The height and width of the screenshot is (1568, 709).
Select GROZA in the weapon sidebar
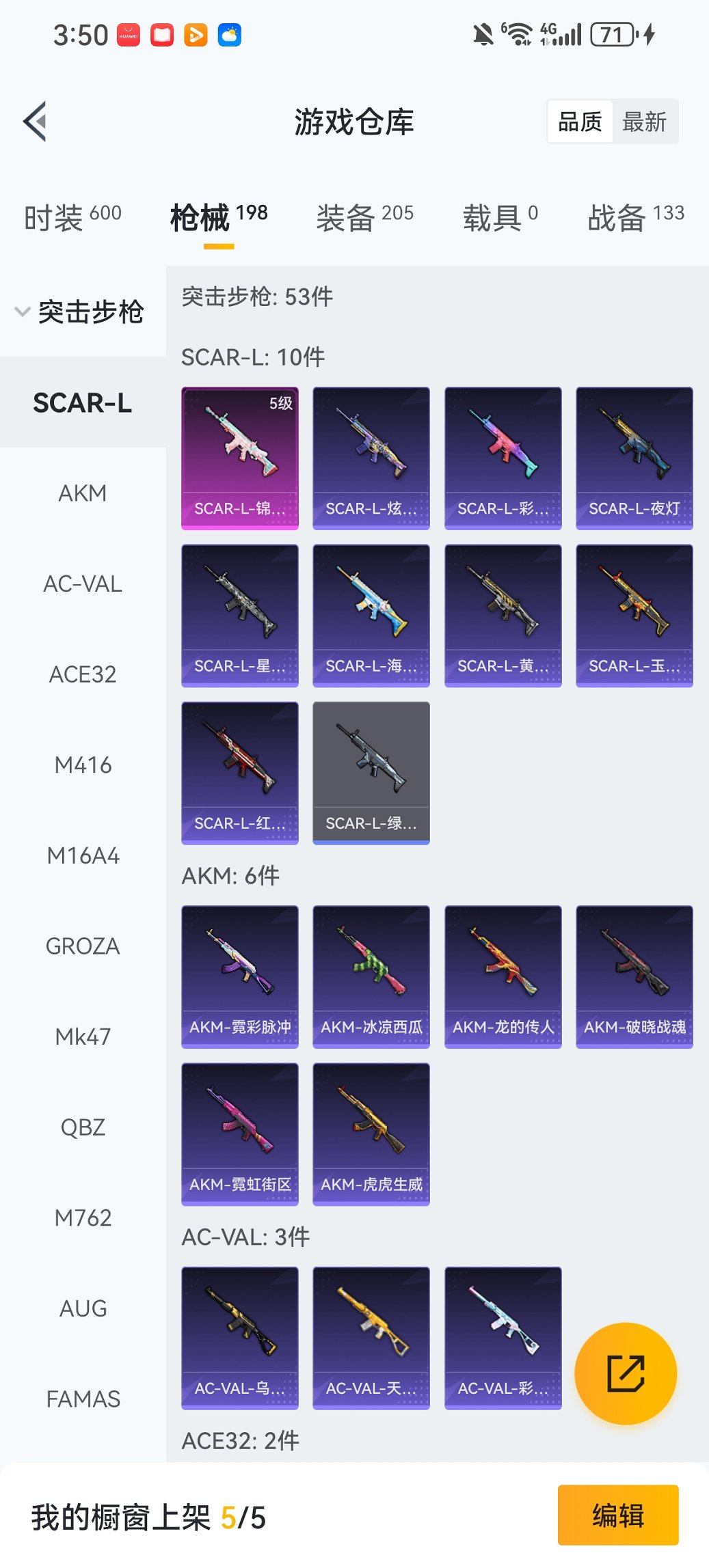[x=83, y=946]
